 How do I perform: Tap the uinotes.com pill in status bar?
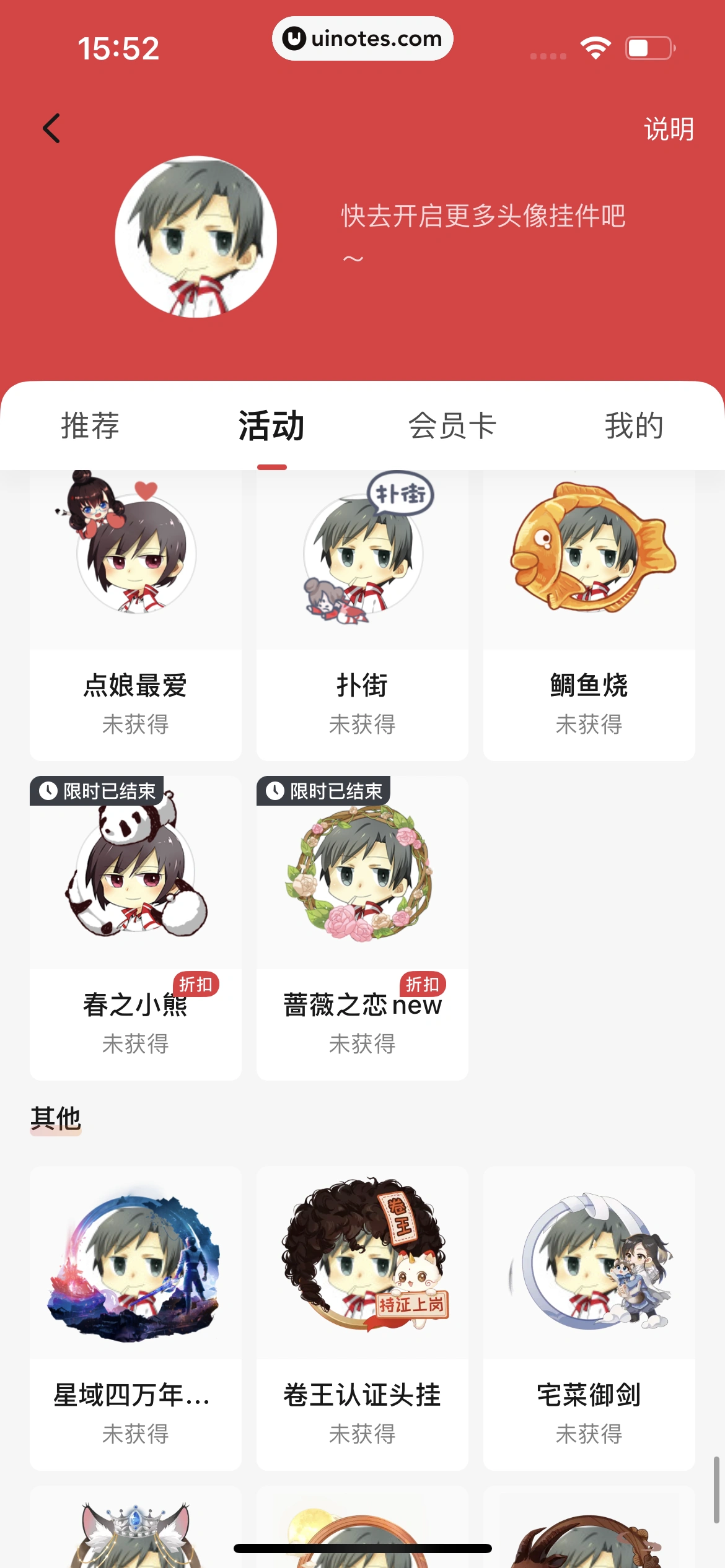pos(362,38)
